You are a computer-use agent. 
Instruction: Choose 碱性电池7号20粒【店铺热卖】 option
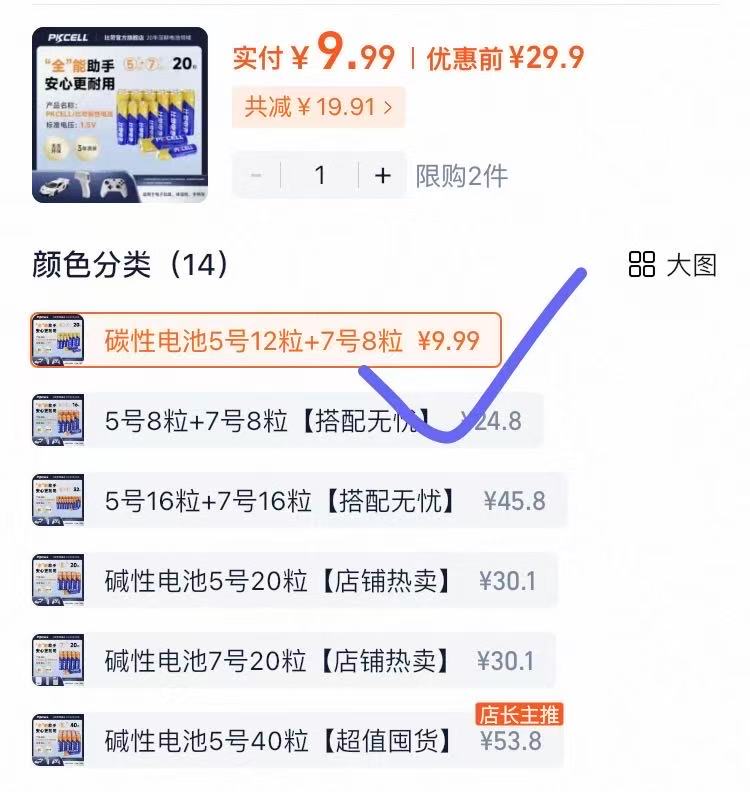click(x=293, y=661)
